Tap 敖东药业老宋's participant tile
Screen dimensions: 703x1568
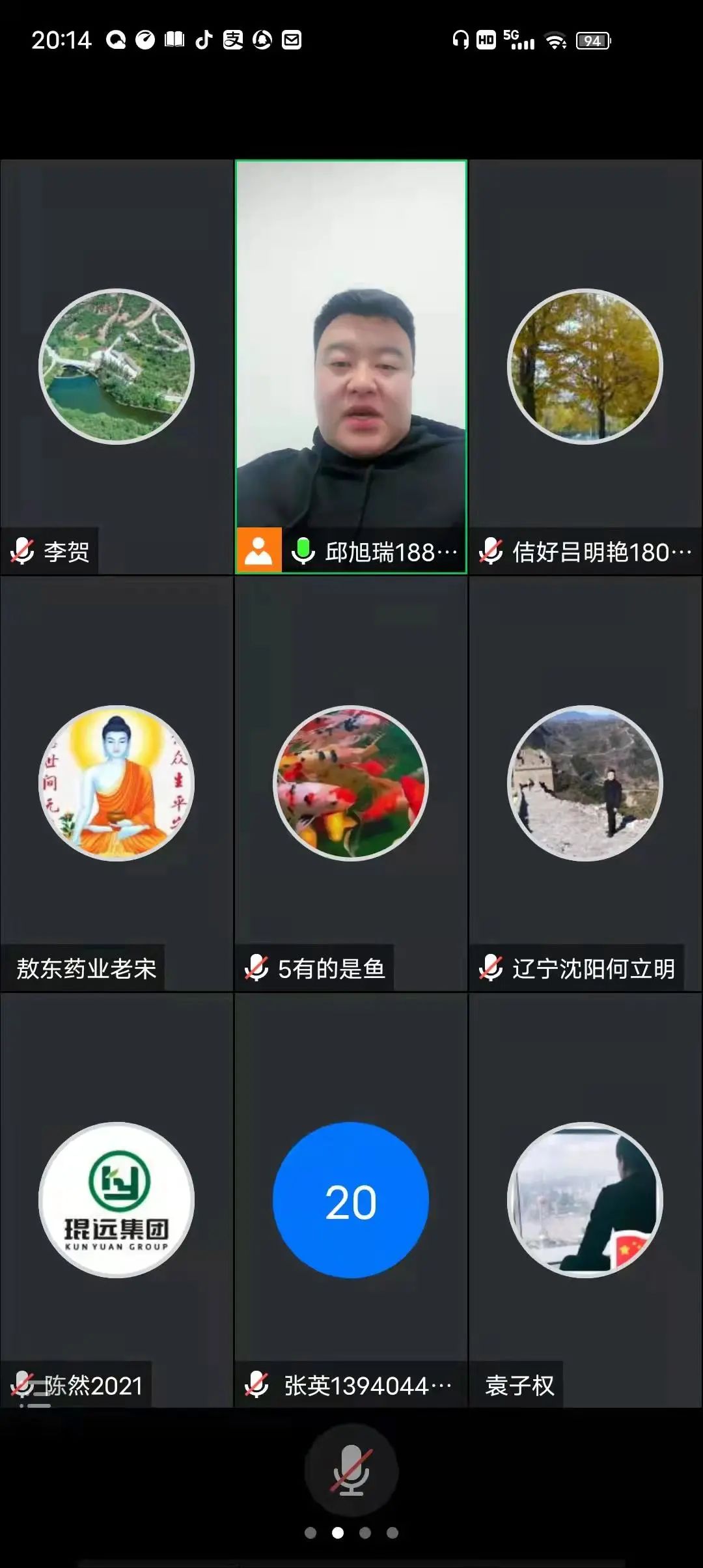[117, 783]
